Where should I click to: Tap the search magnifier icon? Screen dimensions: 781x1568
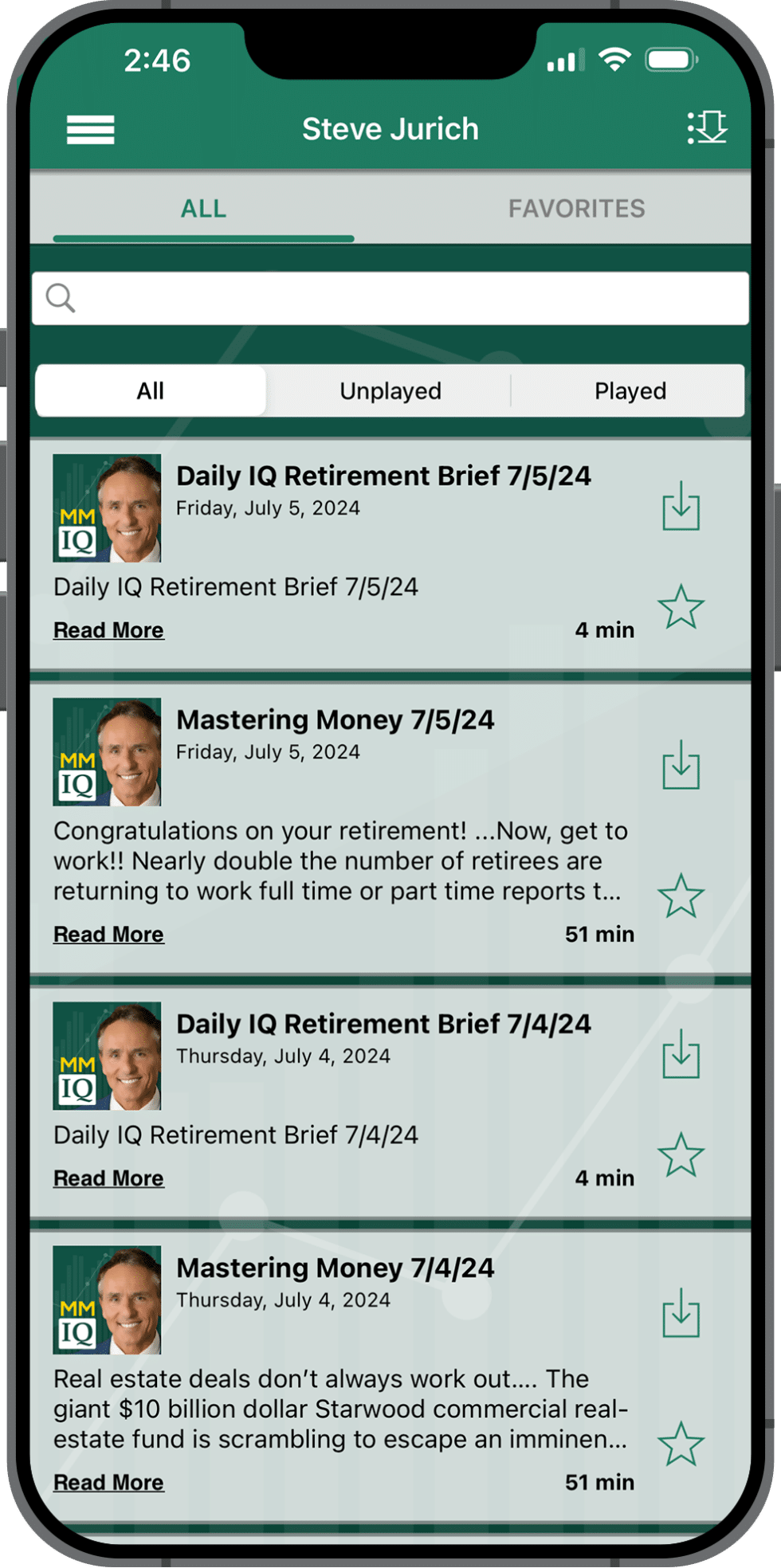pos(61,298)
